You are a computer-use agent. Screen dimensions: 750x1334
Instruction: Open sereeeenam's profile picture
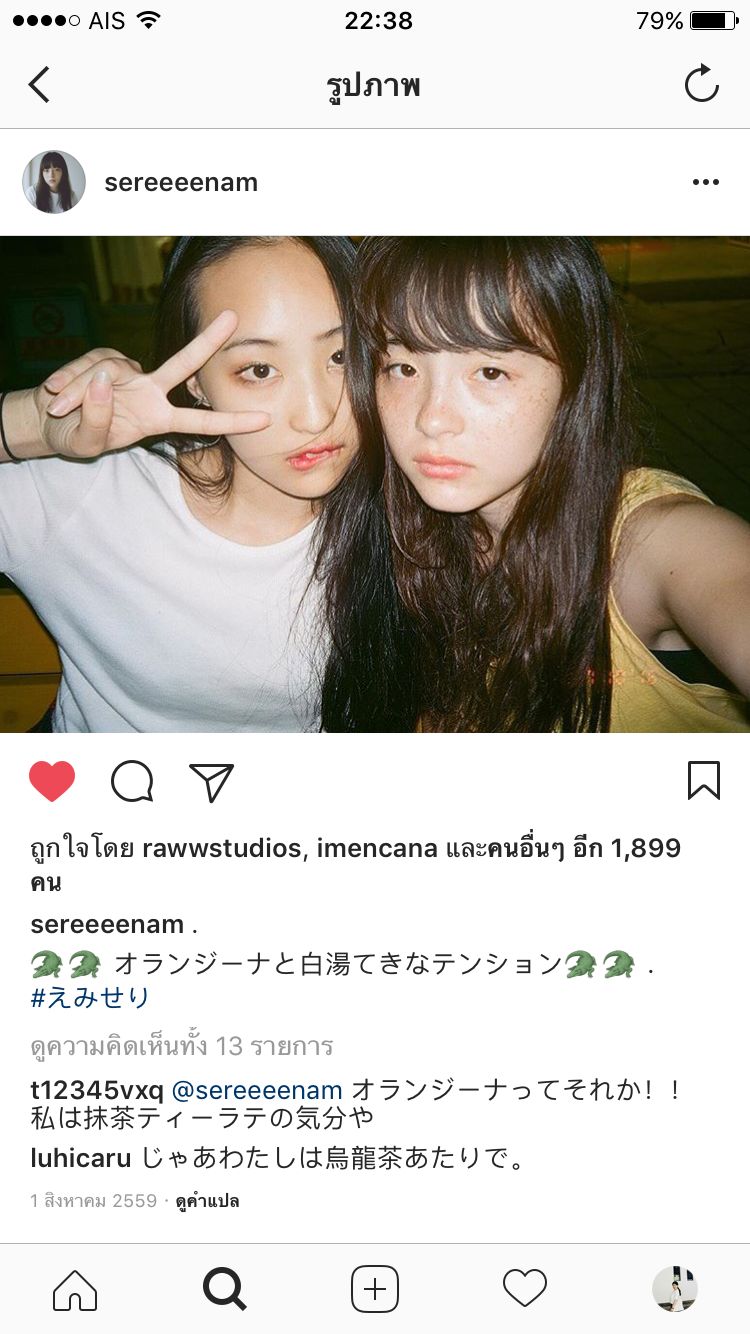[54, 182]
